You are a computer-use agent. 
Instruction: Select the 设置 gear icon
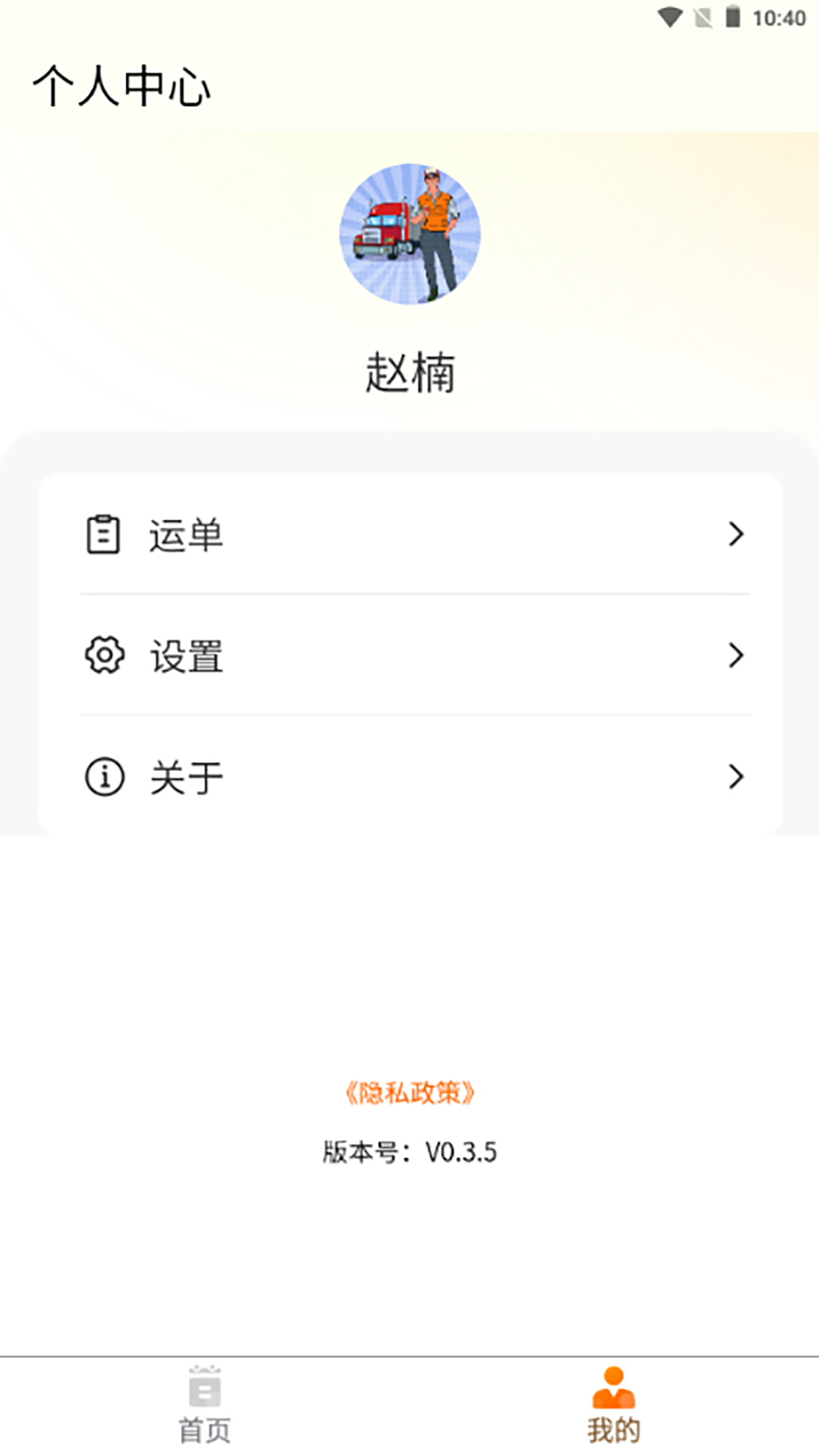[102, 655]
